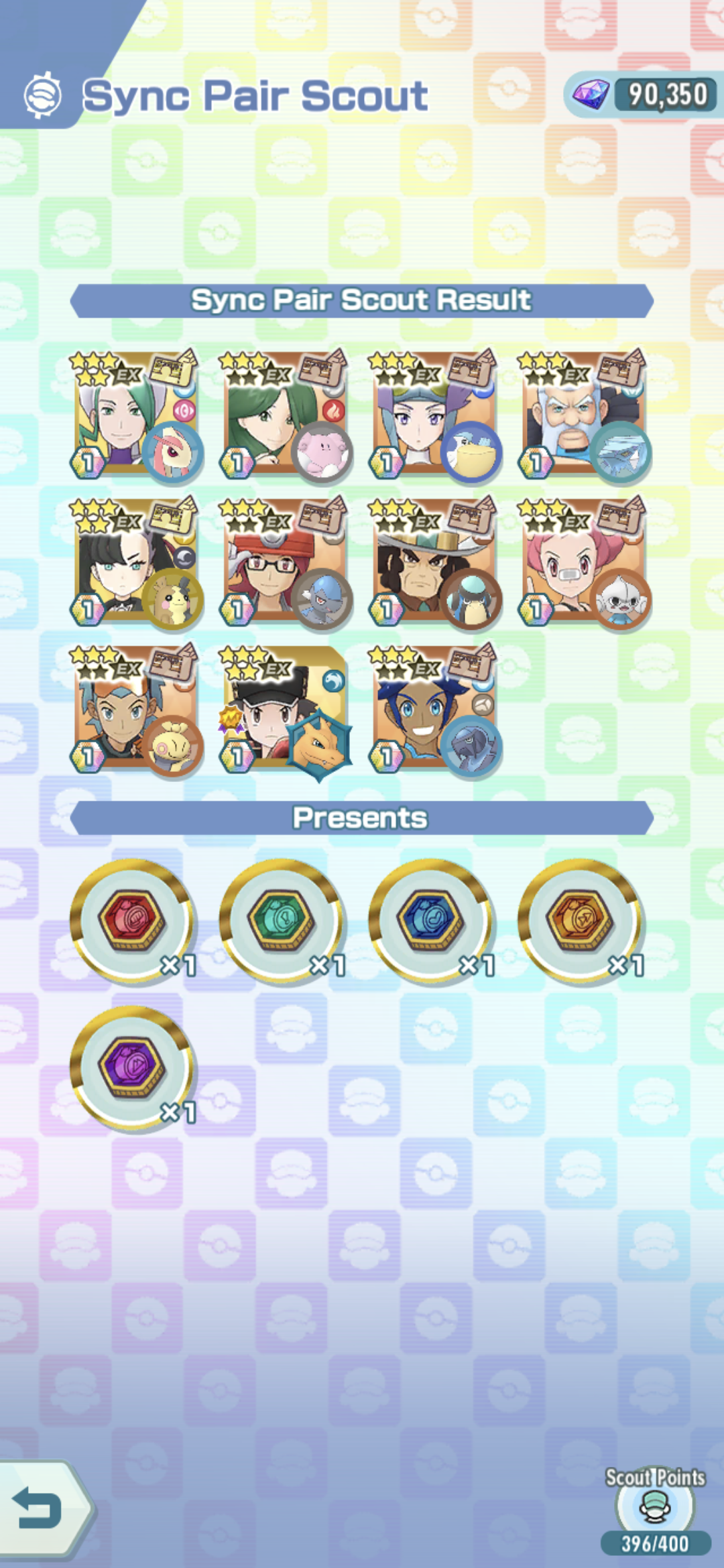Tap the red hexagon medal present
724x1568 pixels.
tap(132, 920)
